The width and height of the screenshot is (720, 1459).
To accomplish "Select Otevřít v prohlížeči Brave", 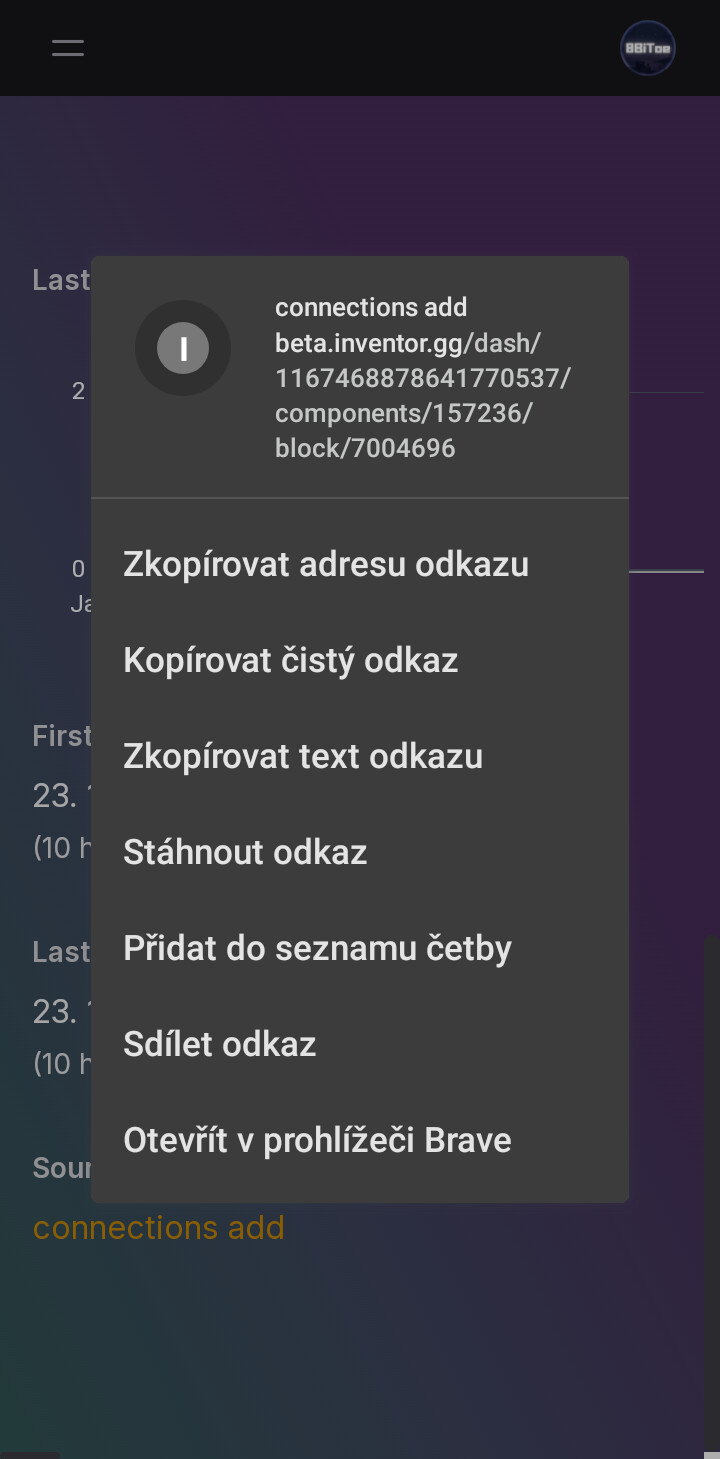I will click(360, 1140).
